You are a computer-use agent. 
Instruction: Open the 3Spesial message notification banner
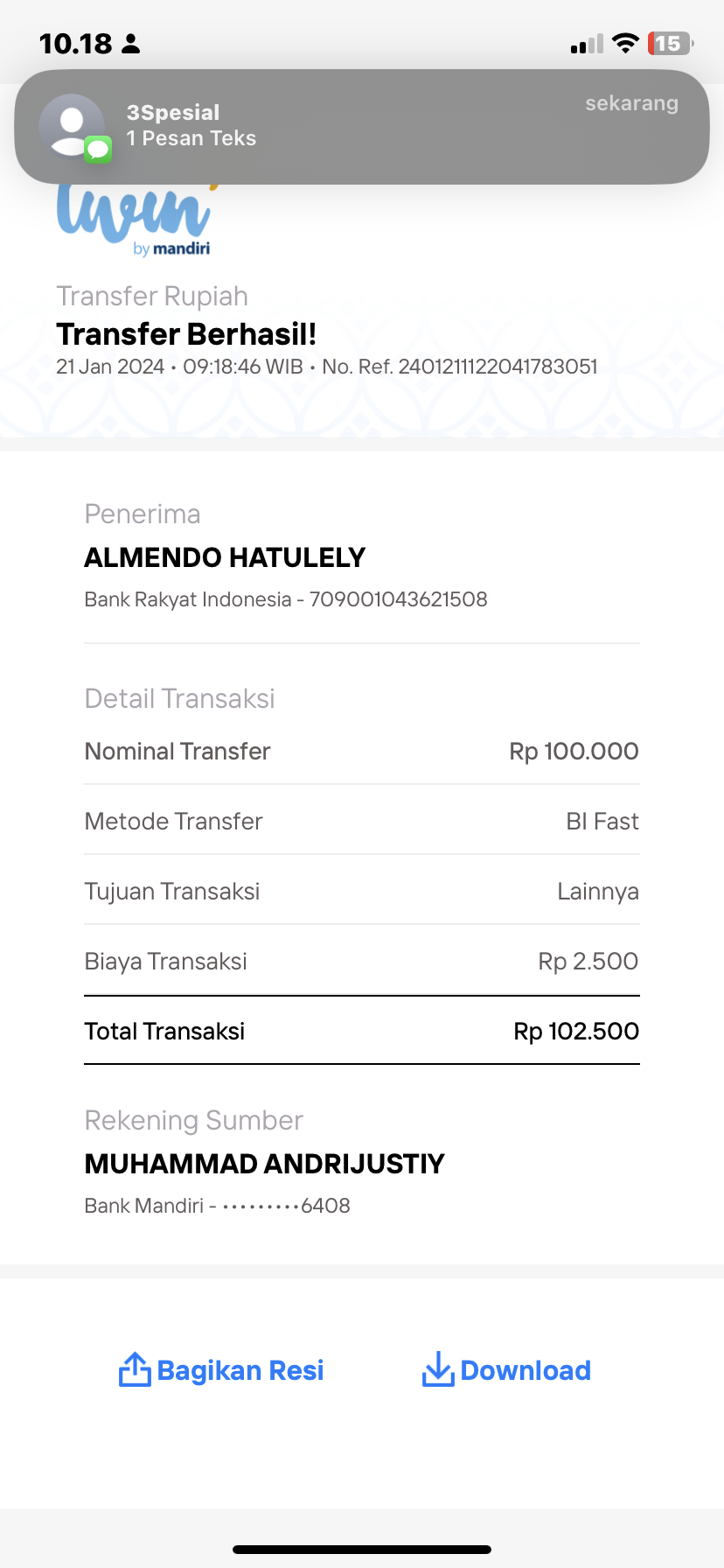click(362, 127)
